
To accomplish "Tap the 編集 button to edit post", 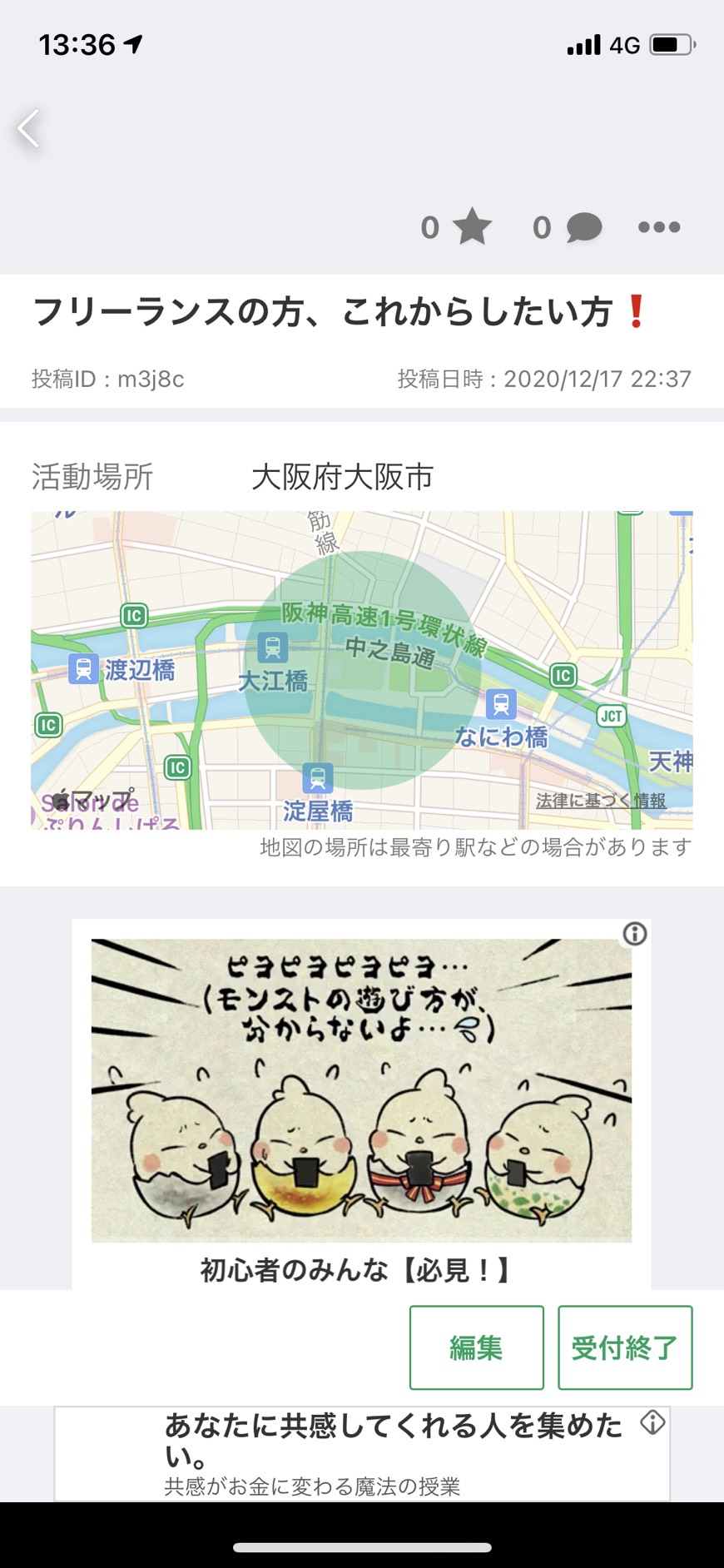I will tap(476, 1347).
